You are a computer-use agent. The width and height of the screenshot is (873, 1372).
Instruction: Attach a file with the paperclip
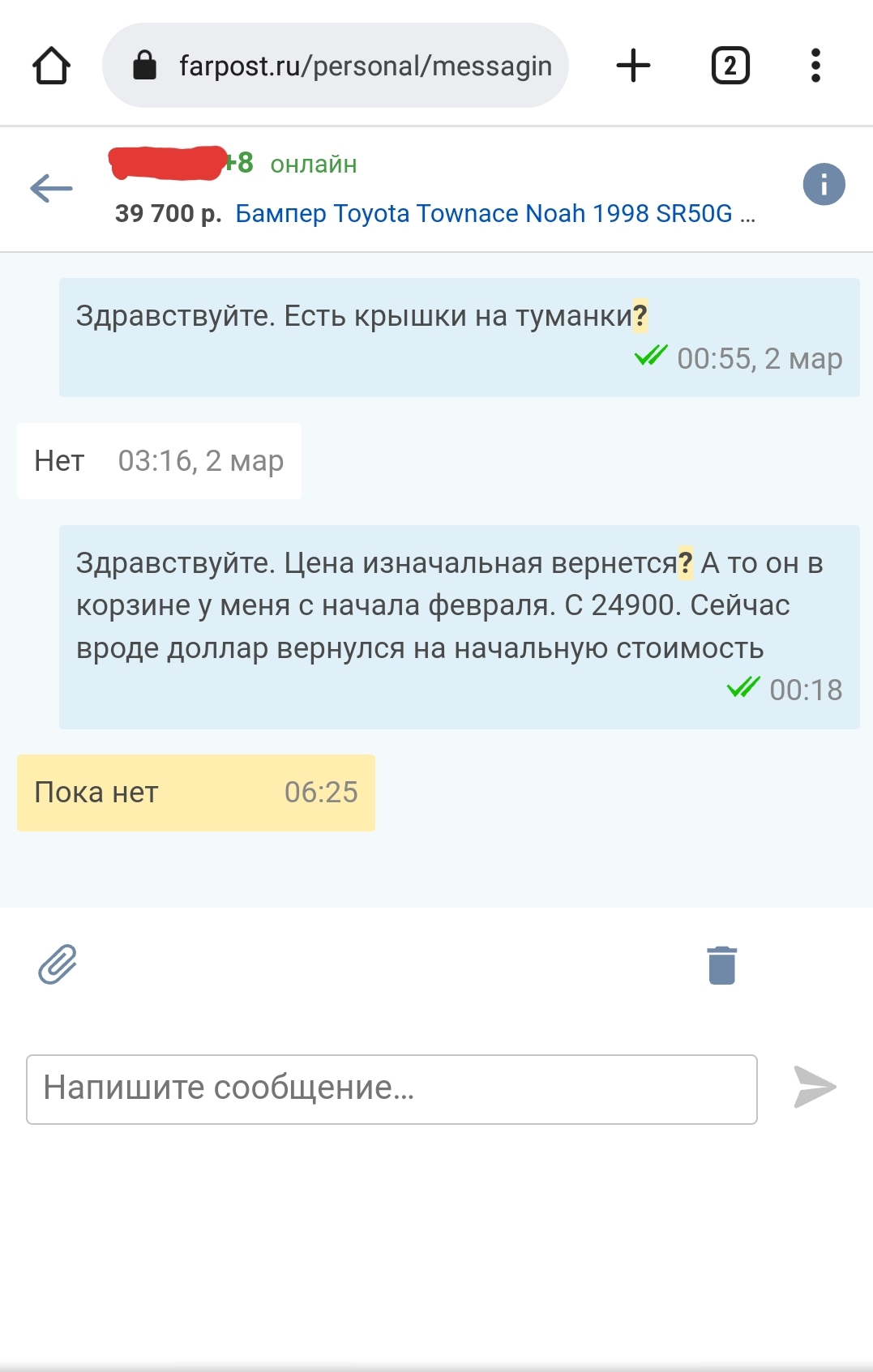pos(58,964)
